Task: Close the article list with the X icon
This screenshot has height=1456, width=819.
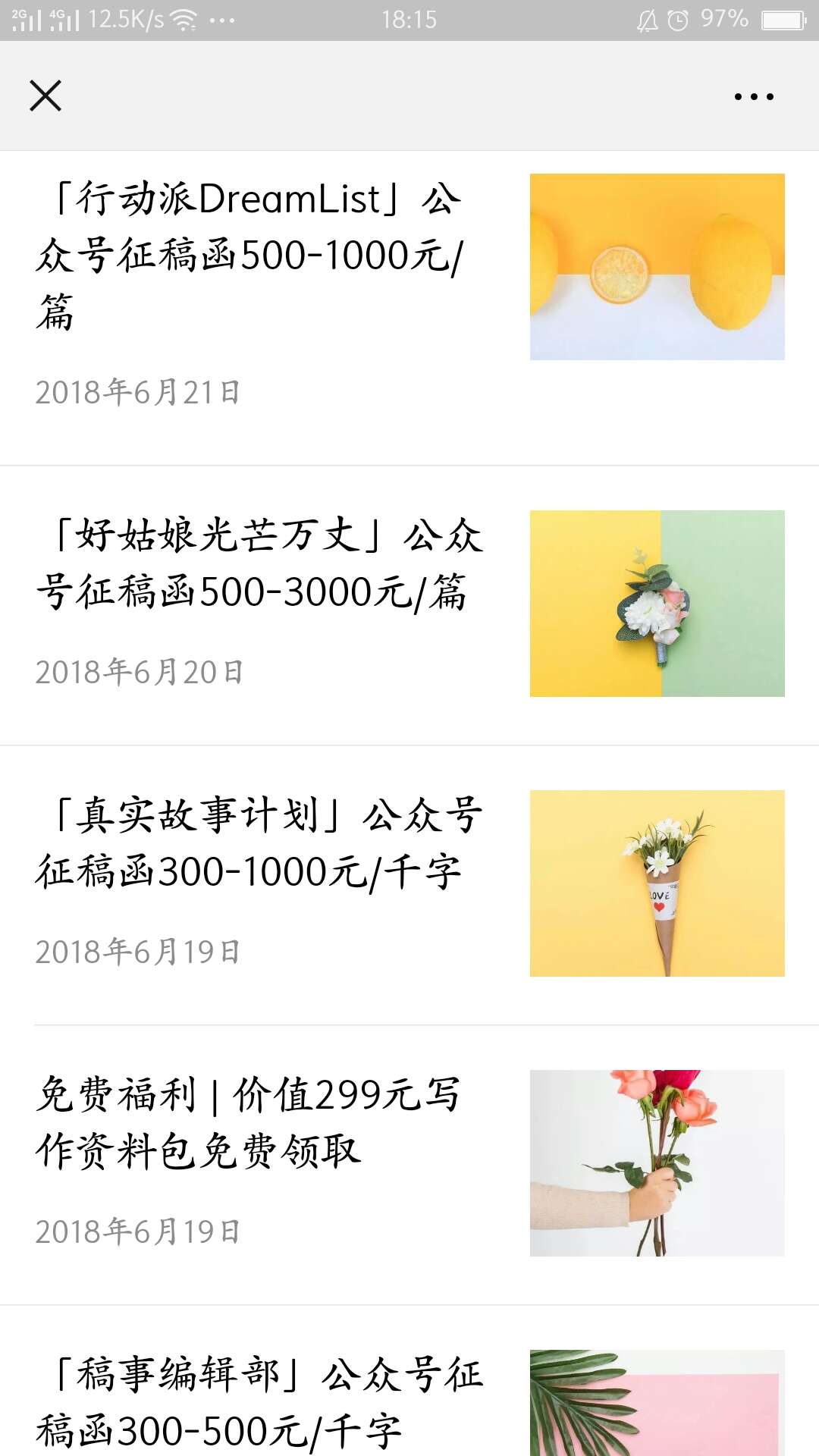Action: coord(45,96)
